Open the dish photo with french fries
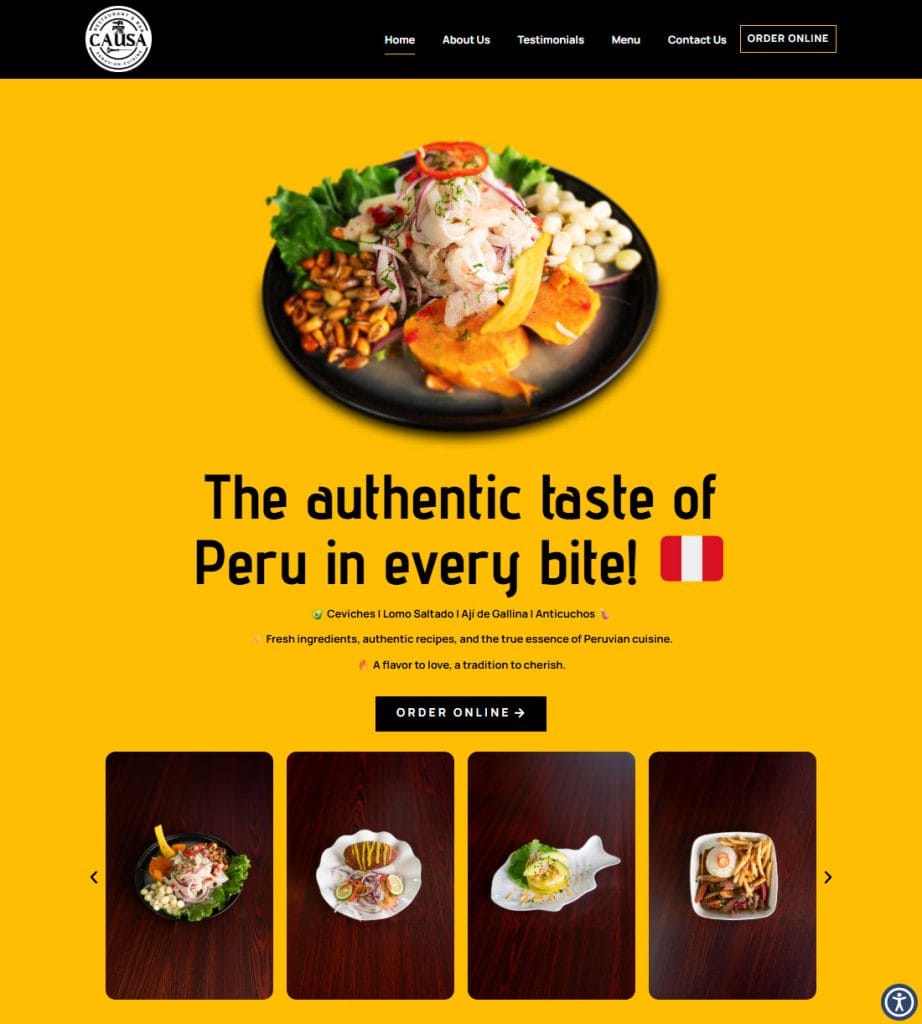The image size is (922, 1024). pyautogui.click(x=732, y=875)
